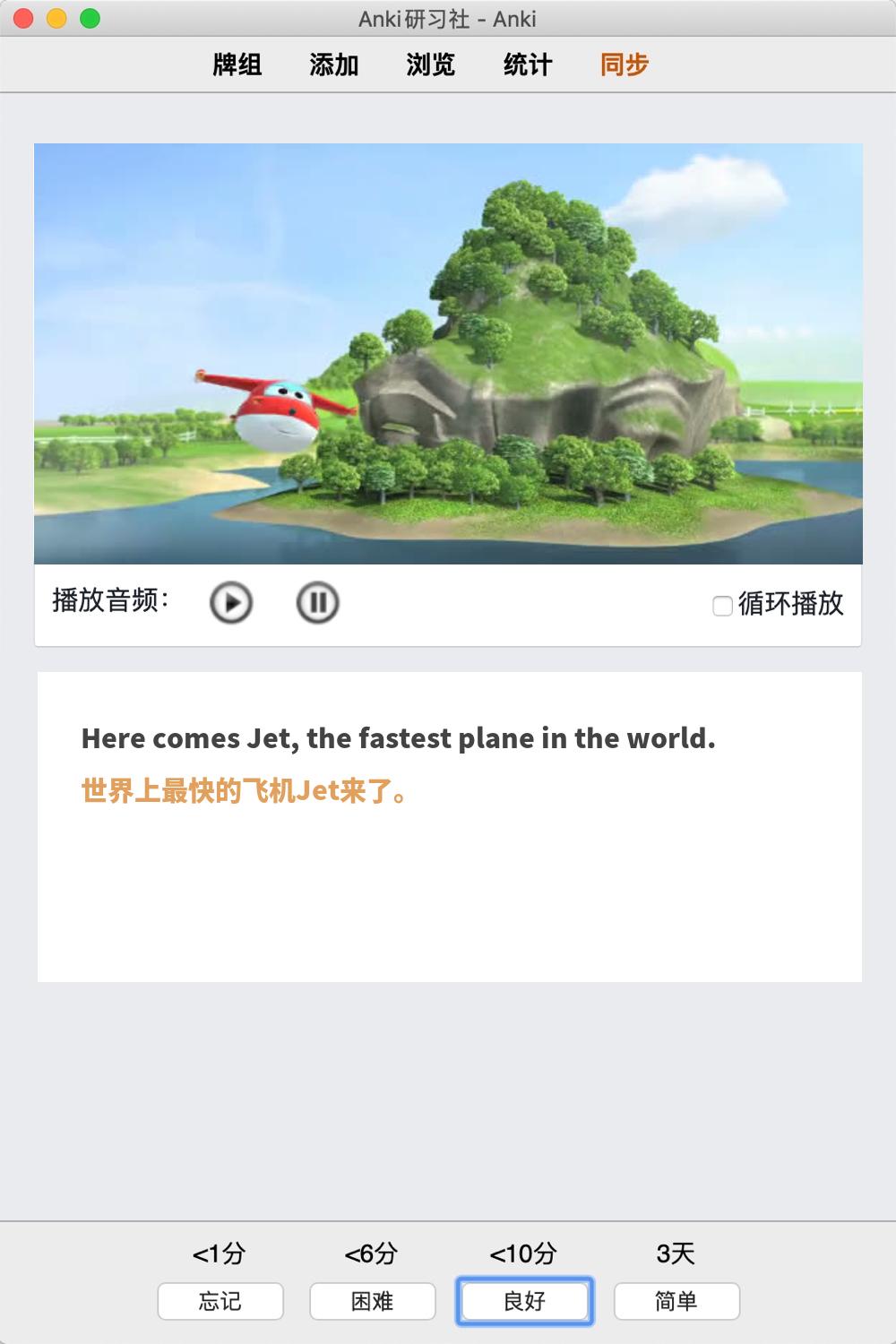Open the 统计 statistics view
896x1344 pixels.
pos(528,65)
